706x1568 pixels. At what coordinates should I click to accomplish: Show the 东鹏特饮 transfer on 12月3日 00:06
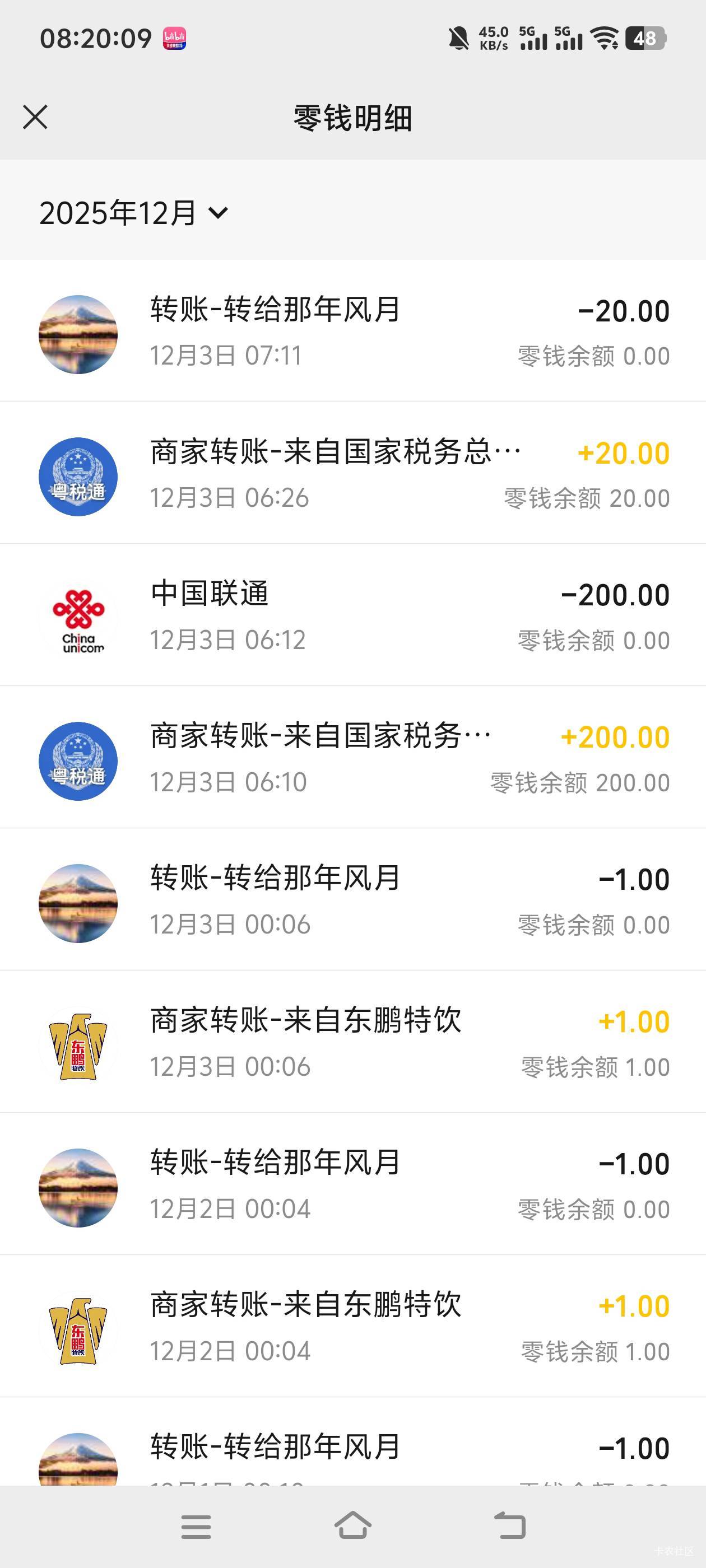(352, 1043)
